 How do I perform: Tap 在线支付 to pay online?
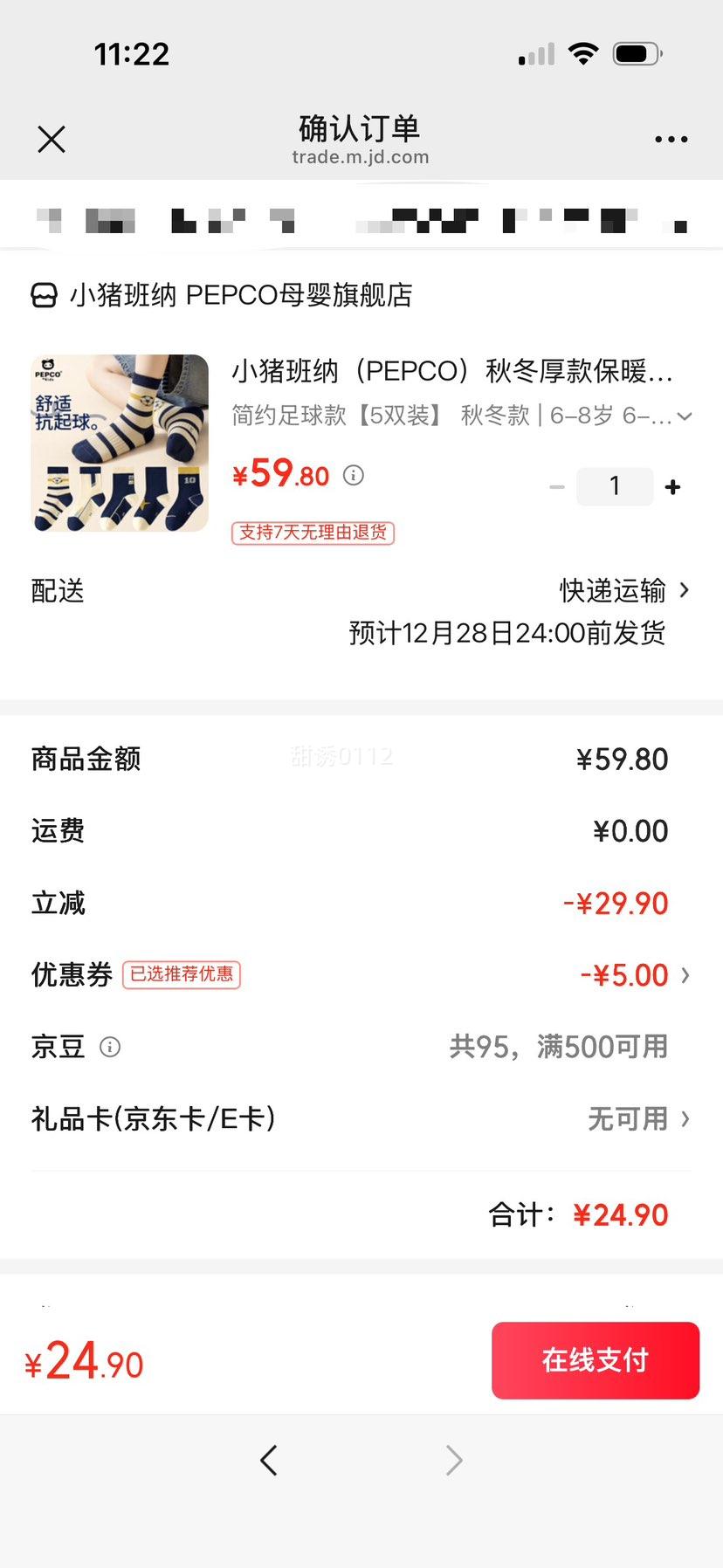tap(595, 1360)
